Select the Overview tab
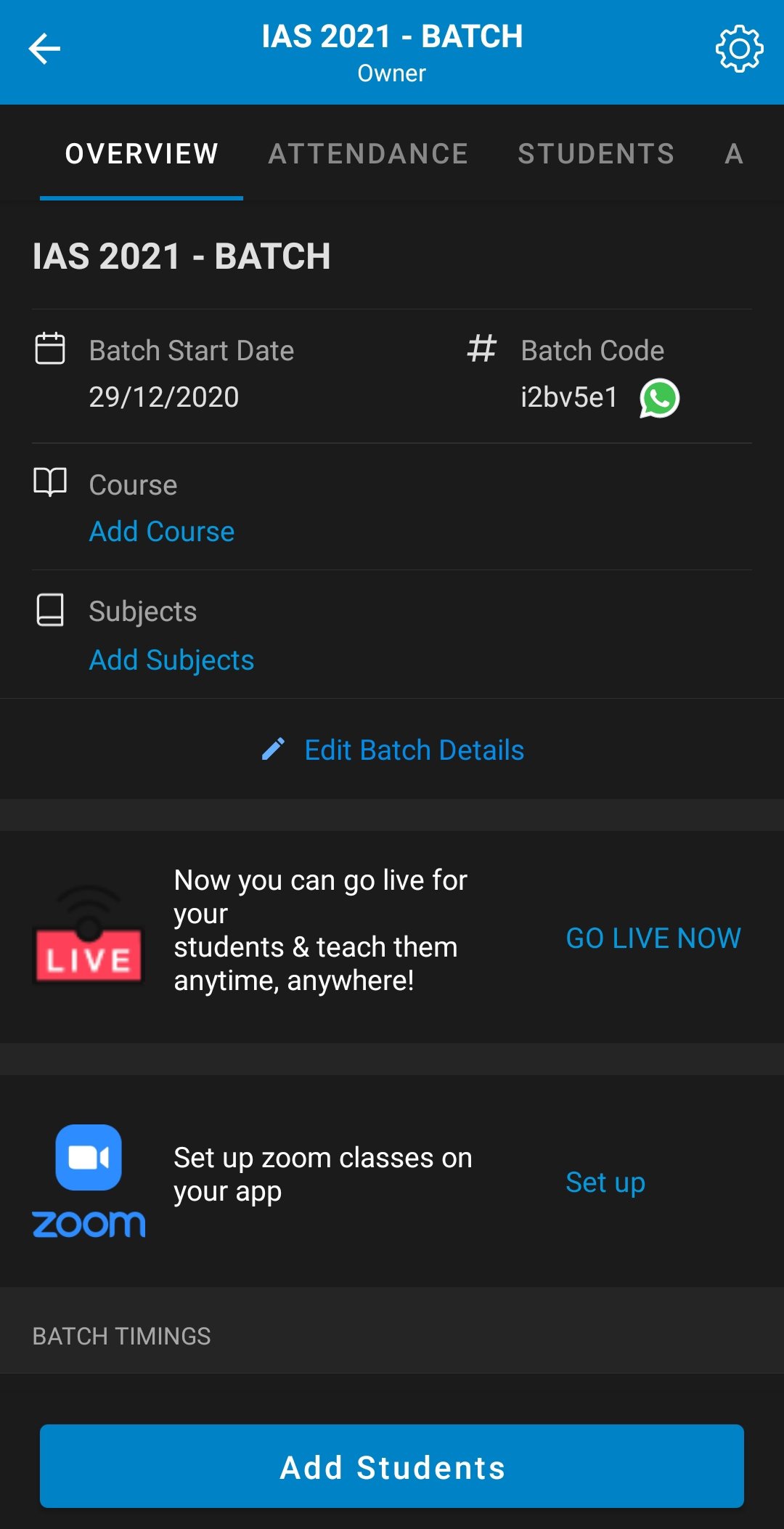 (x=142, y=154)
